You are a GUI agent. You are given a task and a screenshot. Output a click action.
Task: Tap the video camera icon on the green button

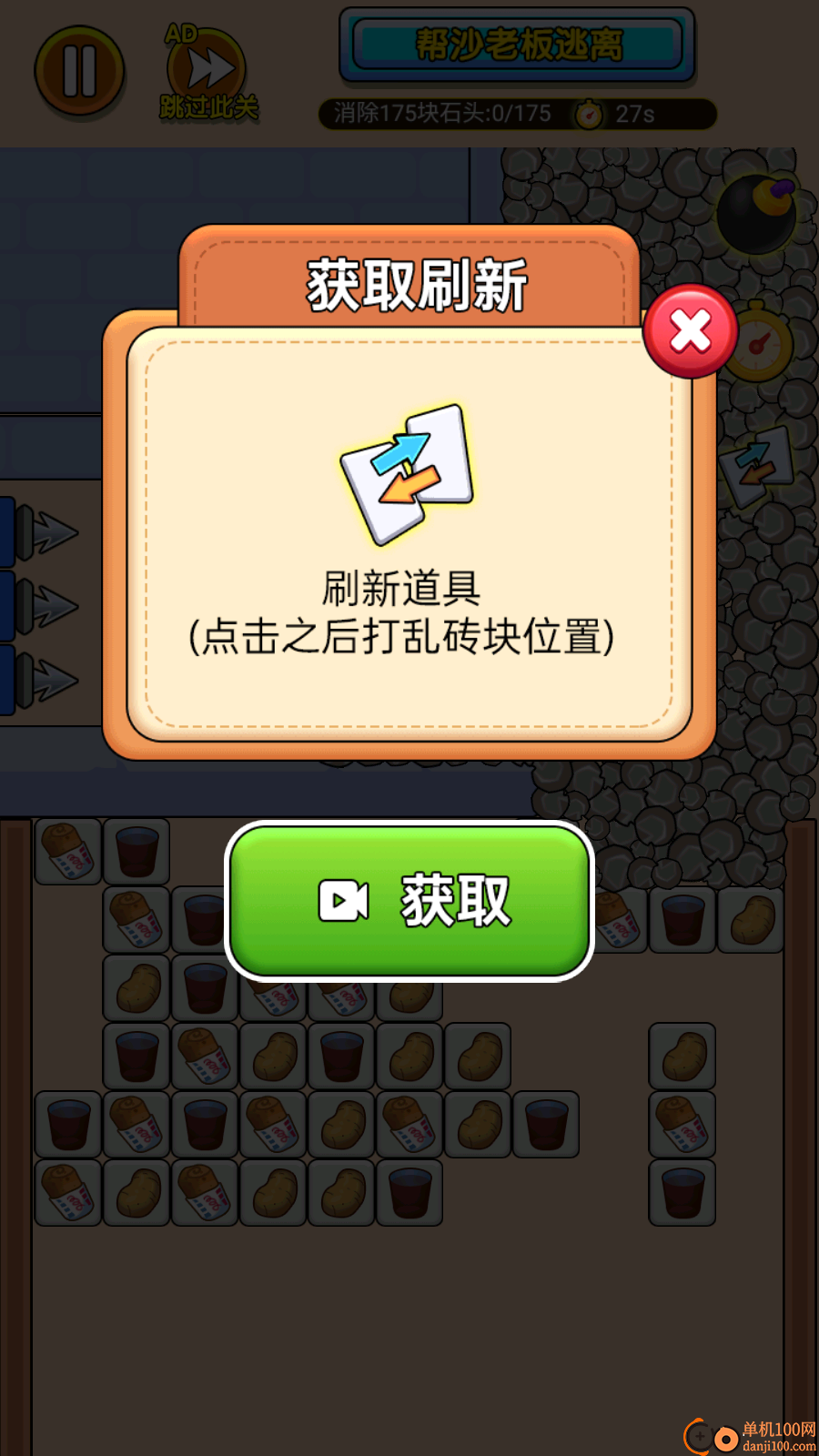343,901
